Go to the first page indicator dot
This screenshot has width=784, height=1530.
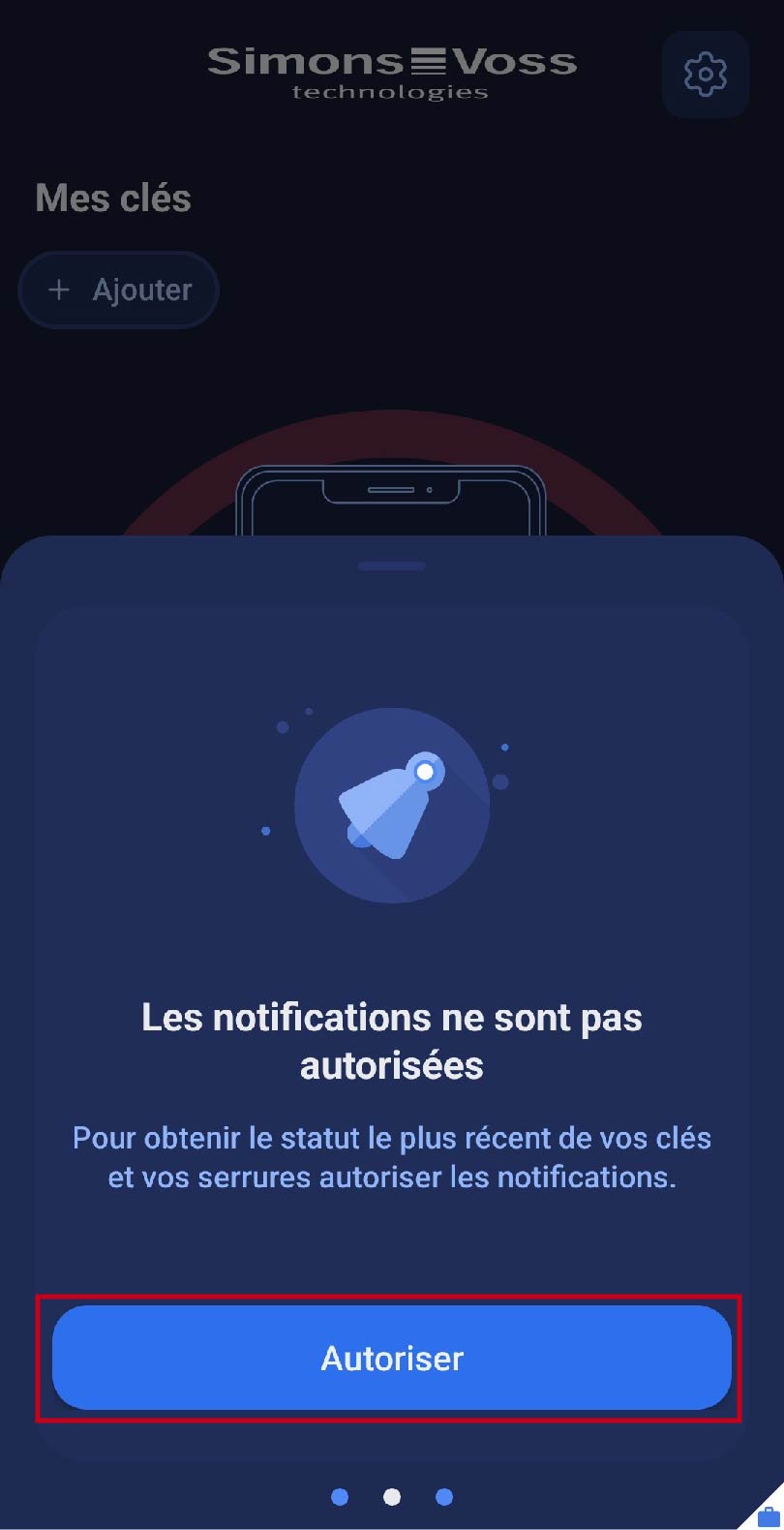[x=340, y=1497]
